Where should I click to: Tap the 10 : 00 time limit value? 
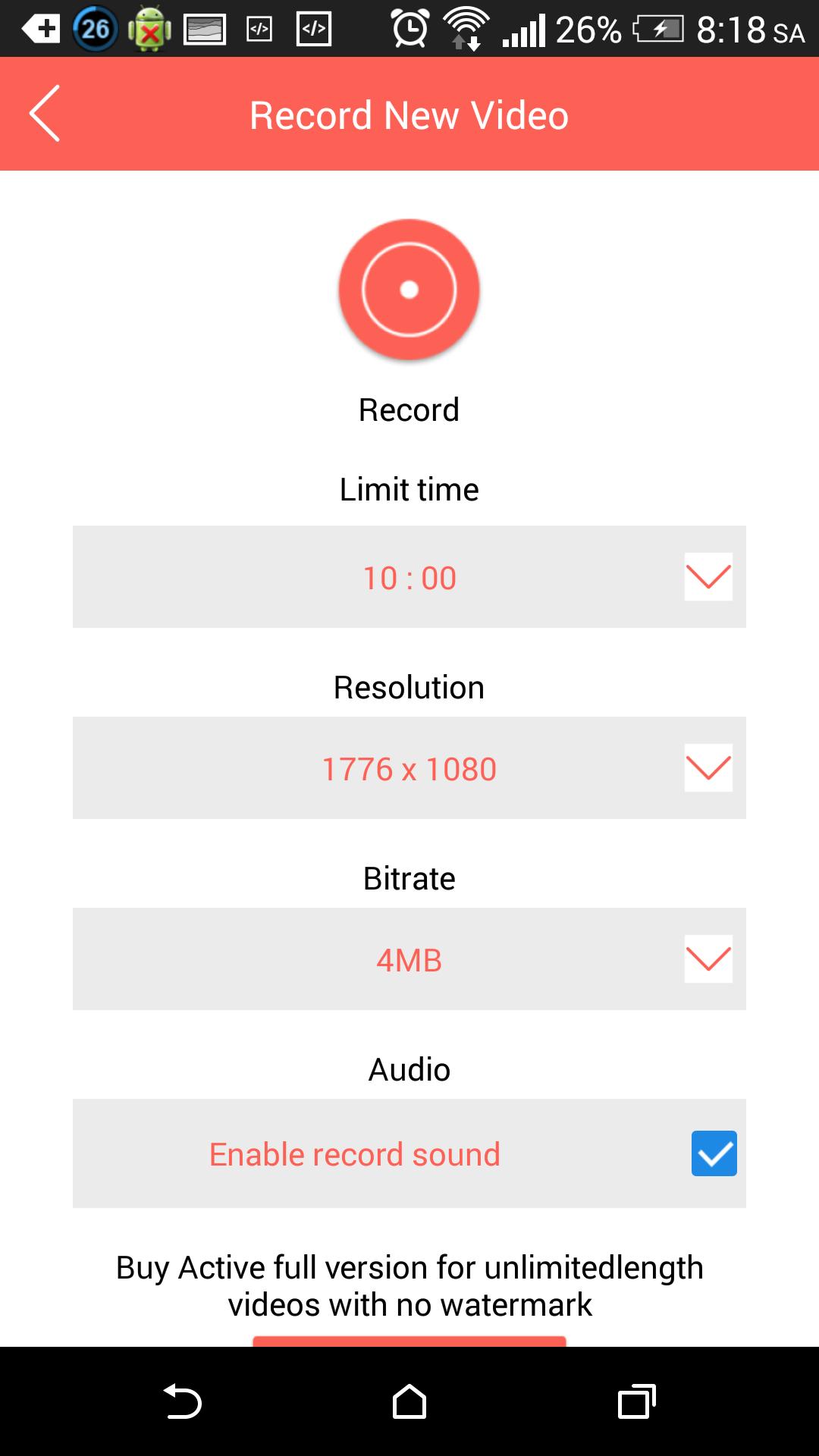click(409, 577)
